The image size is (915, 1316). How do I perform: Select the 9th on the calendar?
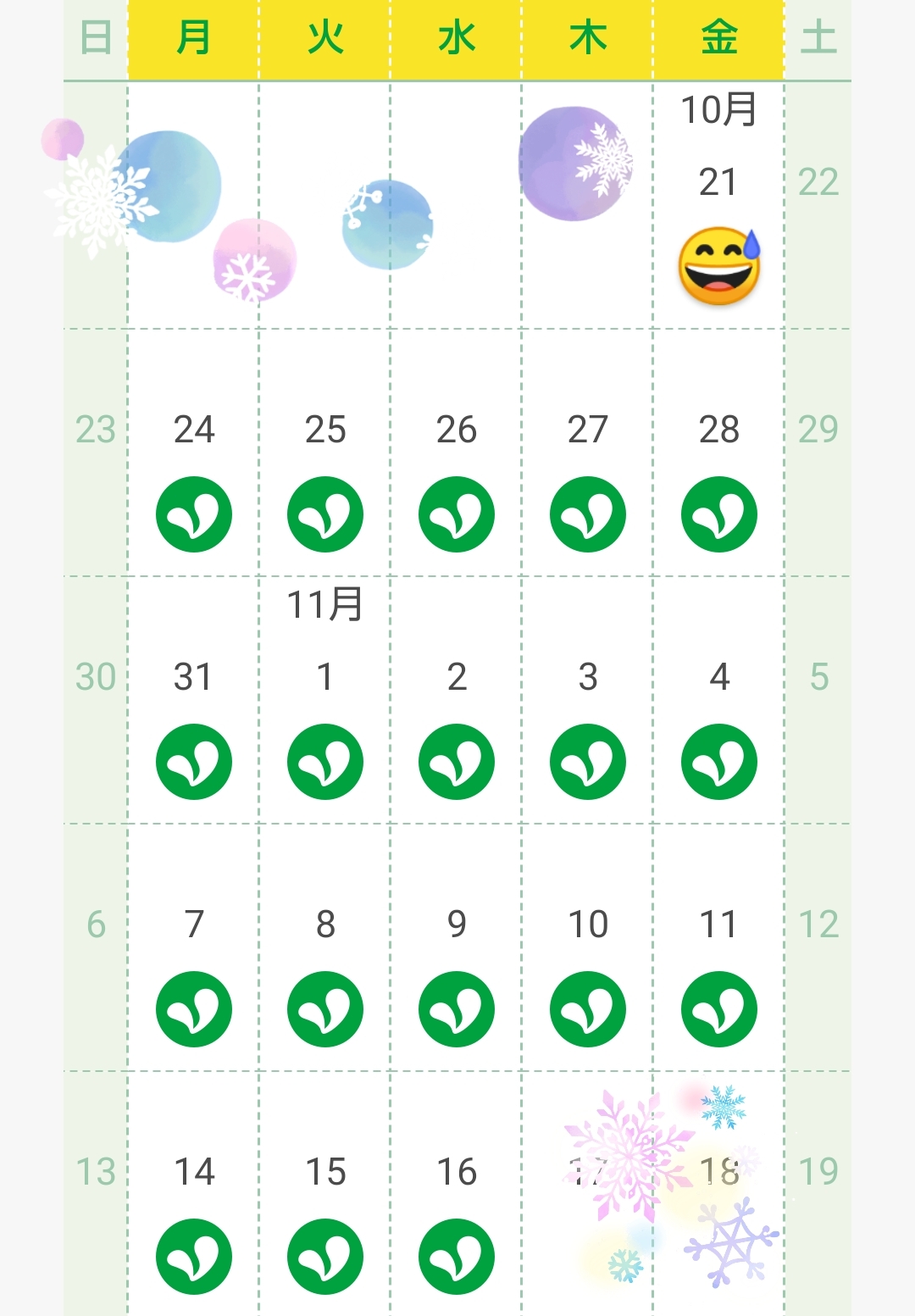tap(456, 947)
